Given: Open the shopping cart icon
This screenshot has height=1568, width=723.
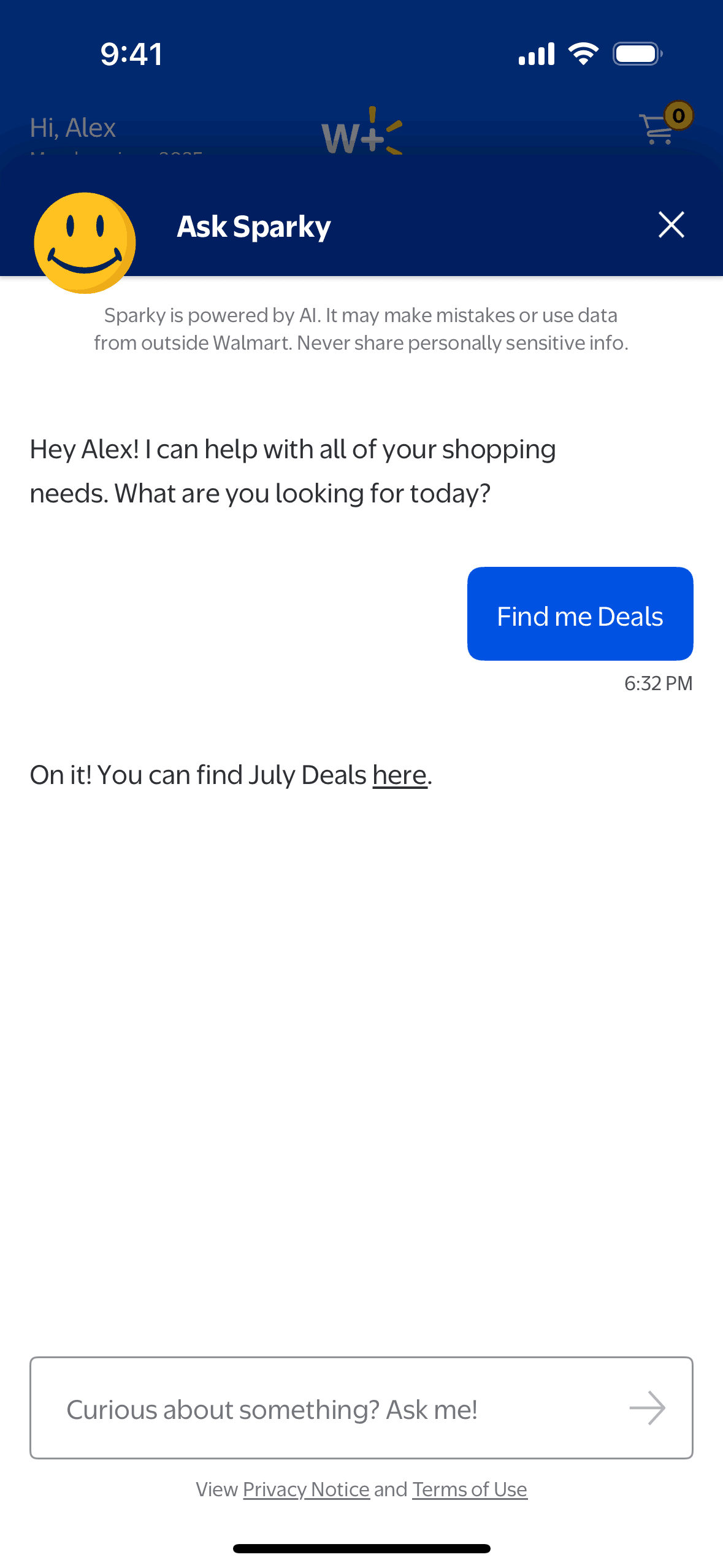Looking at the screenshot, I should (656, 129).
